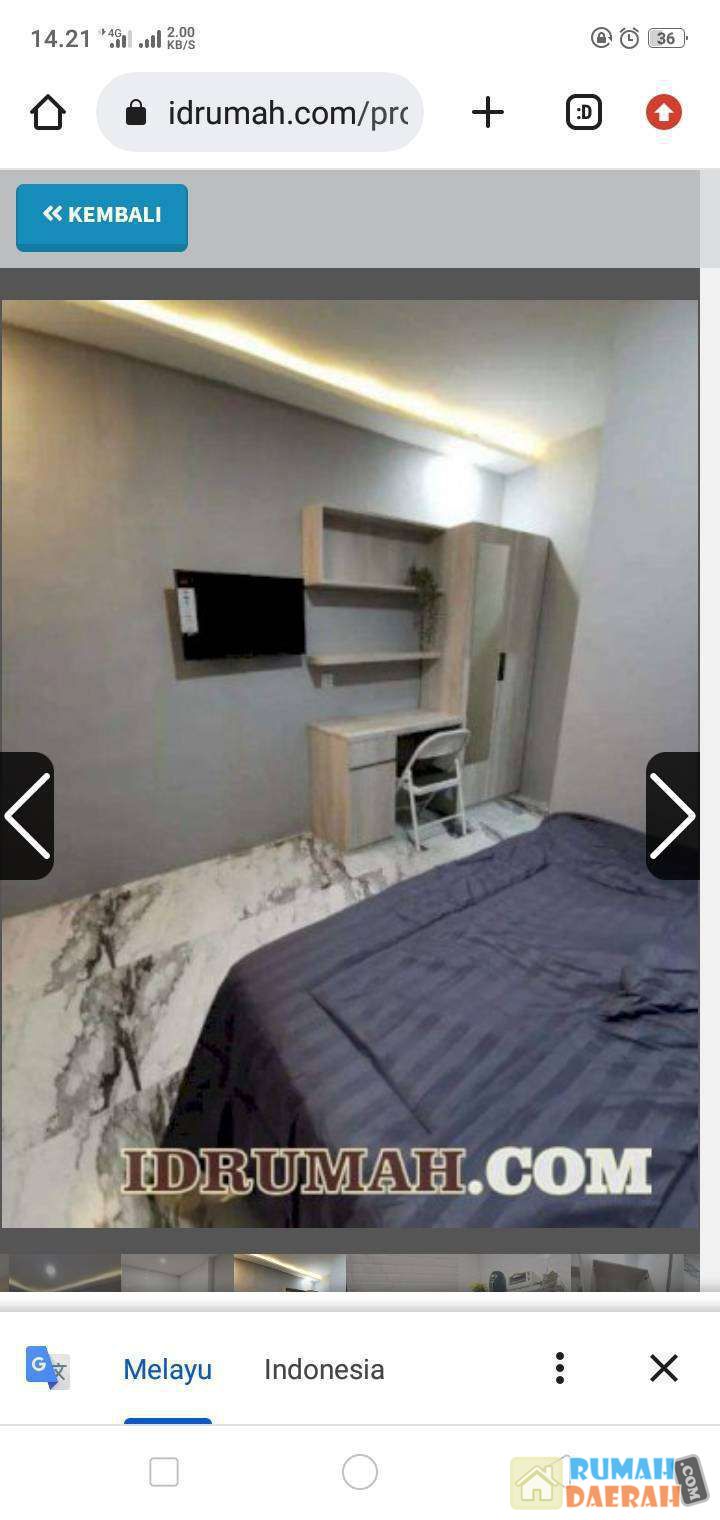Advance to next photo with right chevron
720x1520 pixels.
673,815
